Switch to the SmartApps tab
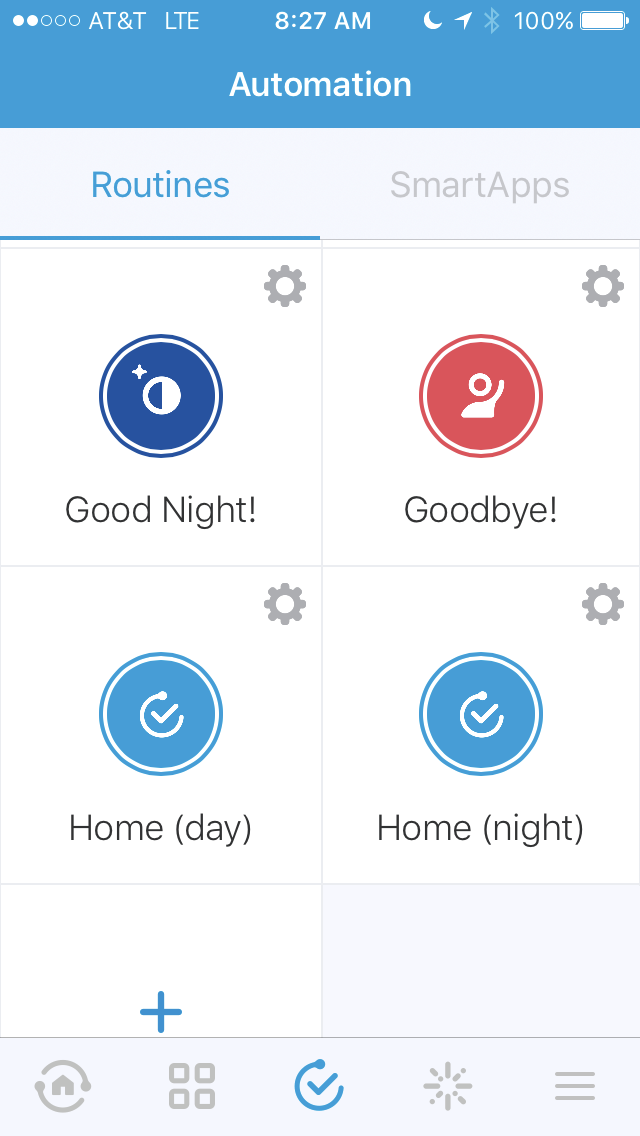Screen dimensions: 640x1136 point(479,185)
